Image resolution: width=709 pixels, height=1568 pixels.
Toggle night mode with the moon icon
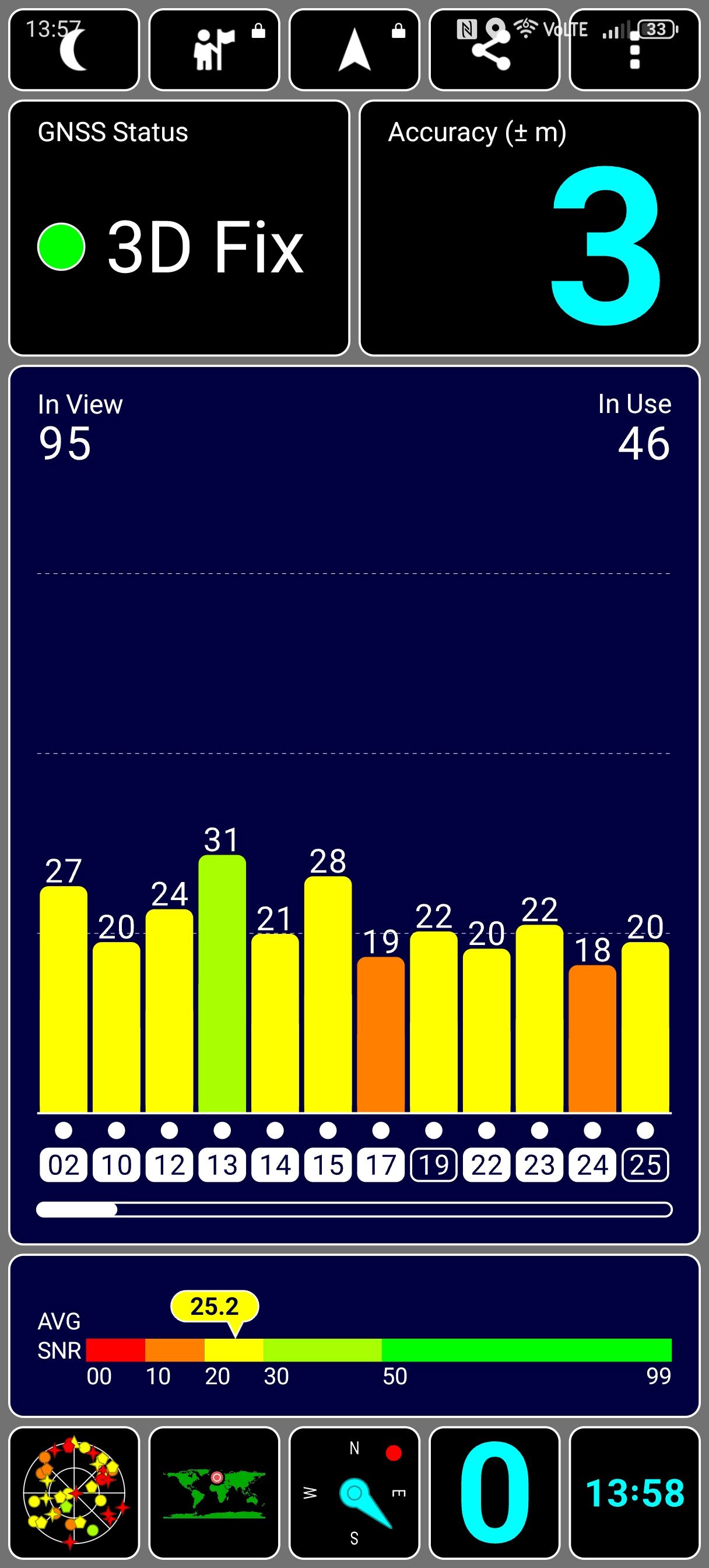(74, 50)
